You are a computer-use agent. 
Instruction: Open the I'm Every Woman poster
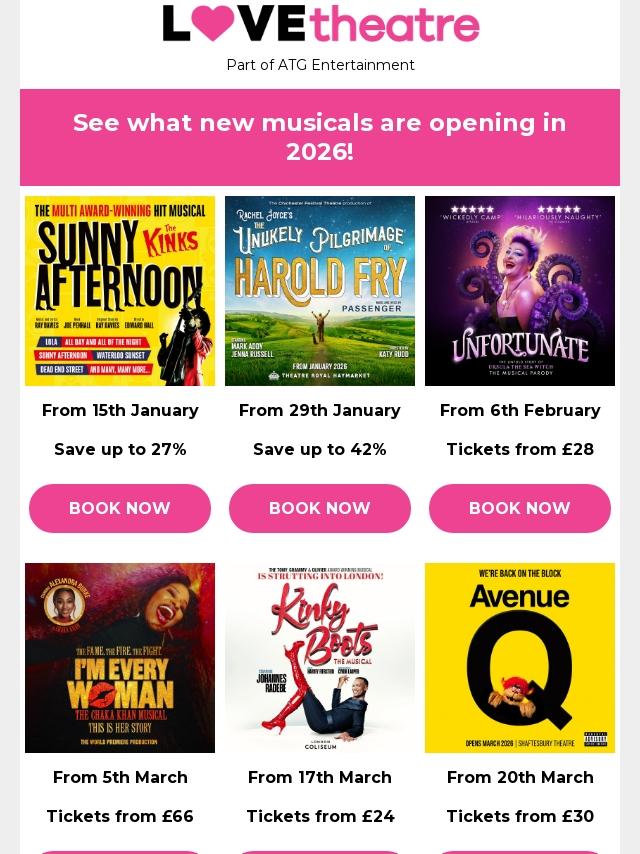click(120, 657)
